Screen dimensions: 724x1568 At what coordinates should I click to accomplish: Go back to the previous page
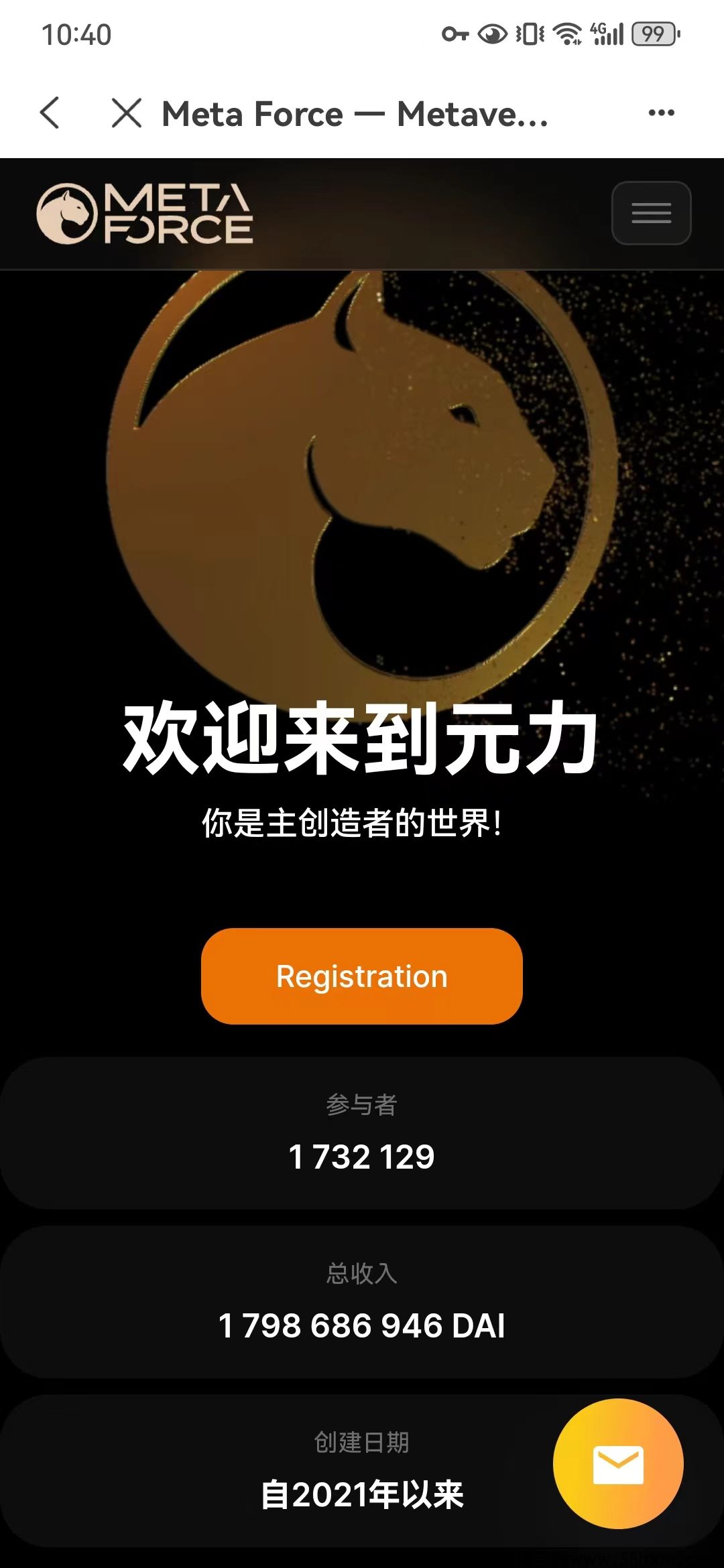pyautogui.click(x=50, y=113)
